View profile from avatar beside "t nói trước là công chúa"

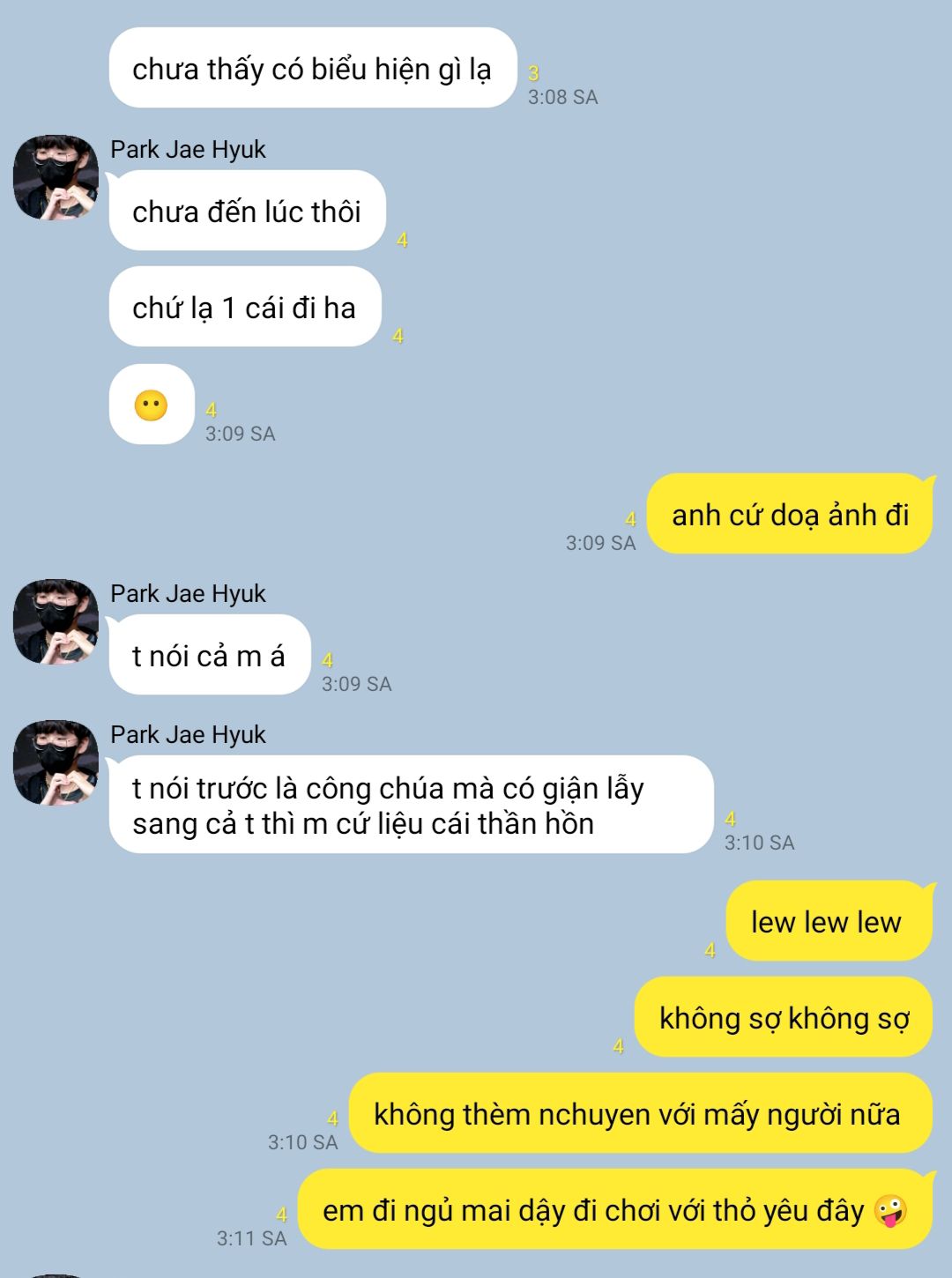[56, 762]
